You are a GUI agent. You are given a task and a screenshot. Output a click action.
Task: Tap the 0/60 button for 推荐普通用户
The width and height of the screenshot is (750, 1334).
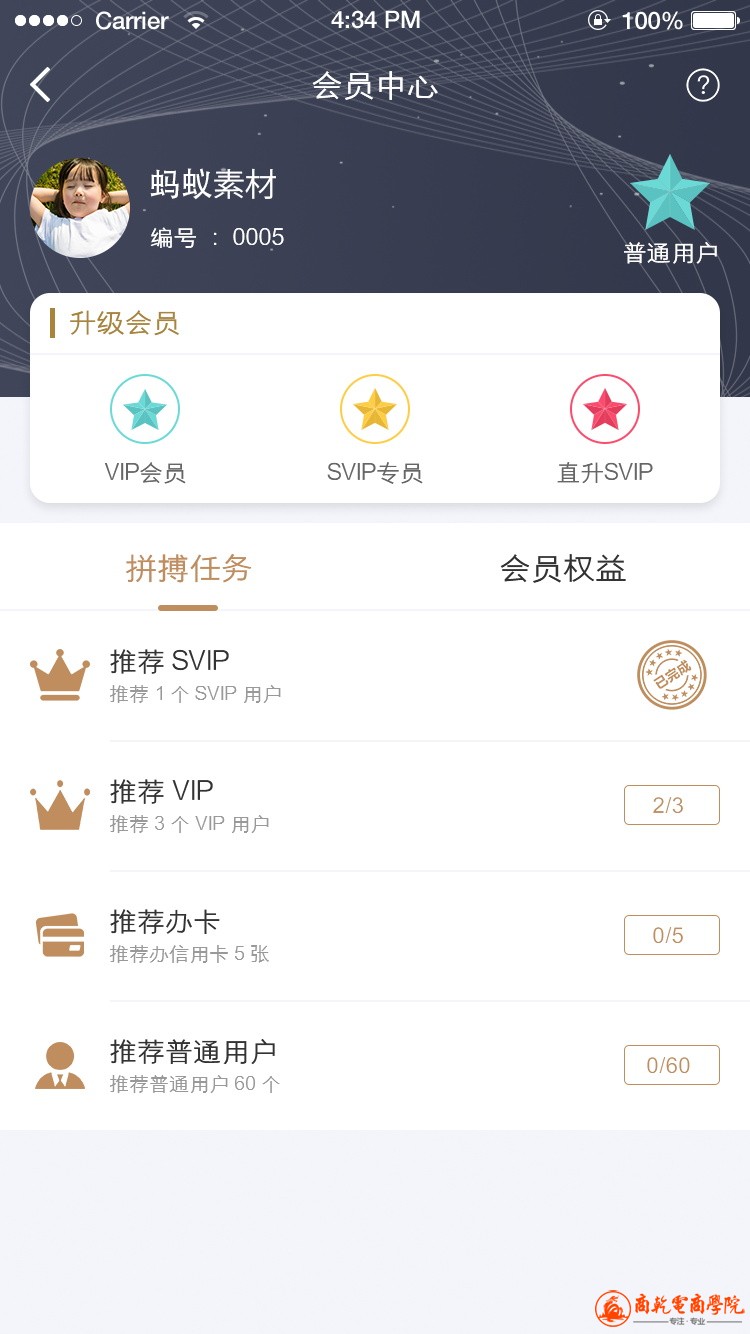pos(671,1065)
